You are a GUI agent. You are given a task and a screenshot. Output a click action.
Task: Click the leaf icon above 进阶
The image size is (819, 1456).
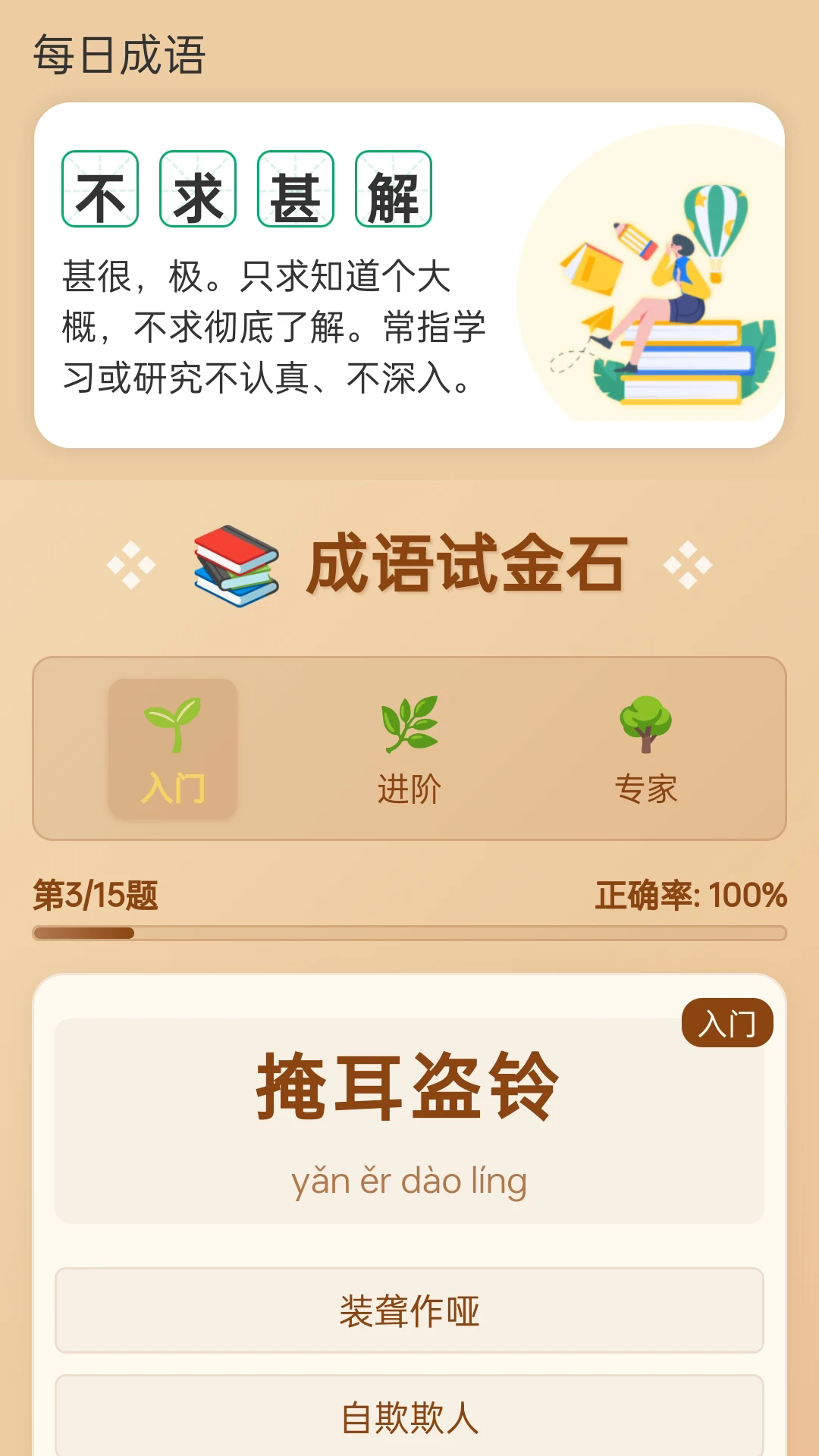[410, 724]
